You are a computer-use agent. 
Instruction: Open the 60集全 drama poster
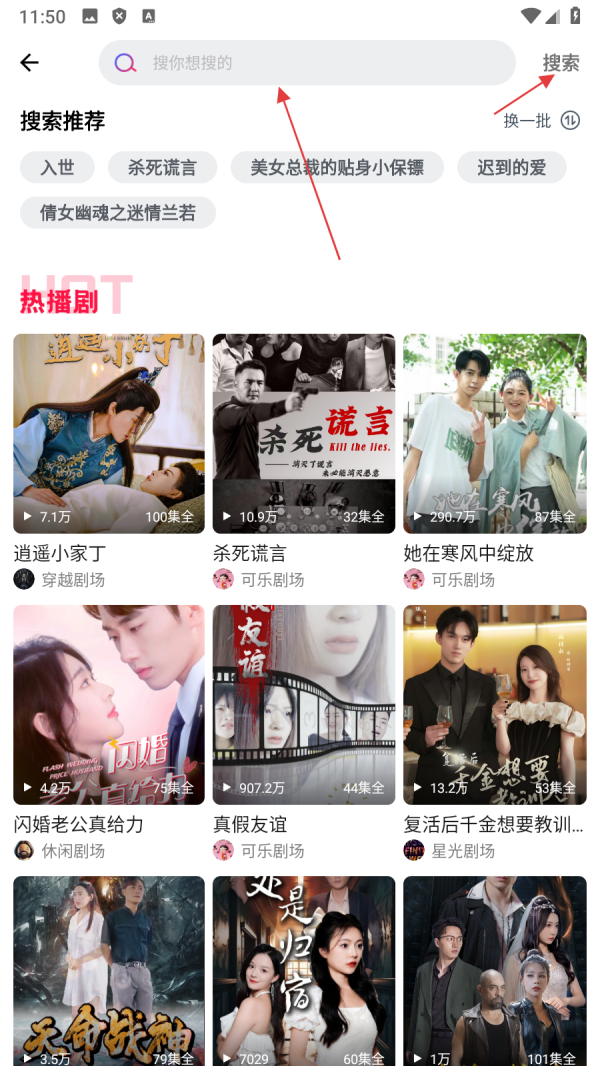point(304,970)
